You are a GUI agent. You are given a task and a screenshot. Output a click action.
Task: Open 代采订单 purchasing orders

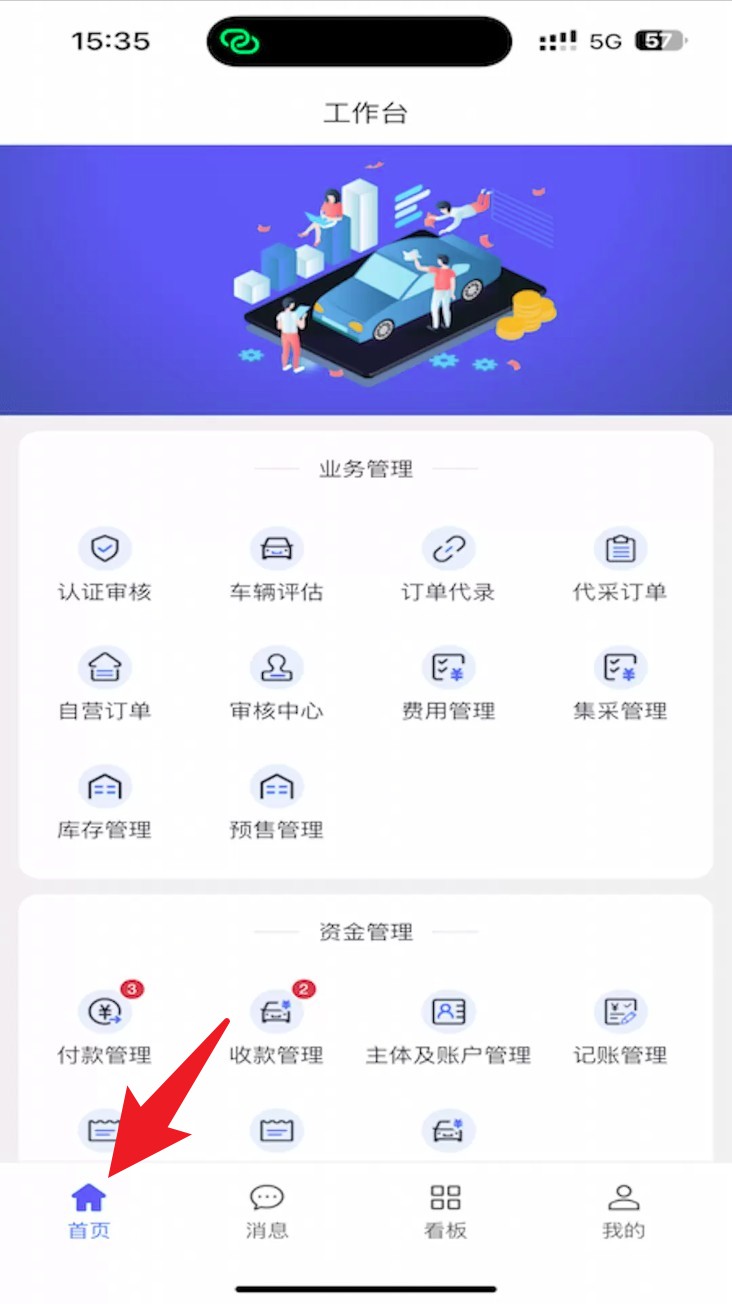click(x=620, y=565)
